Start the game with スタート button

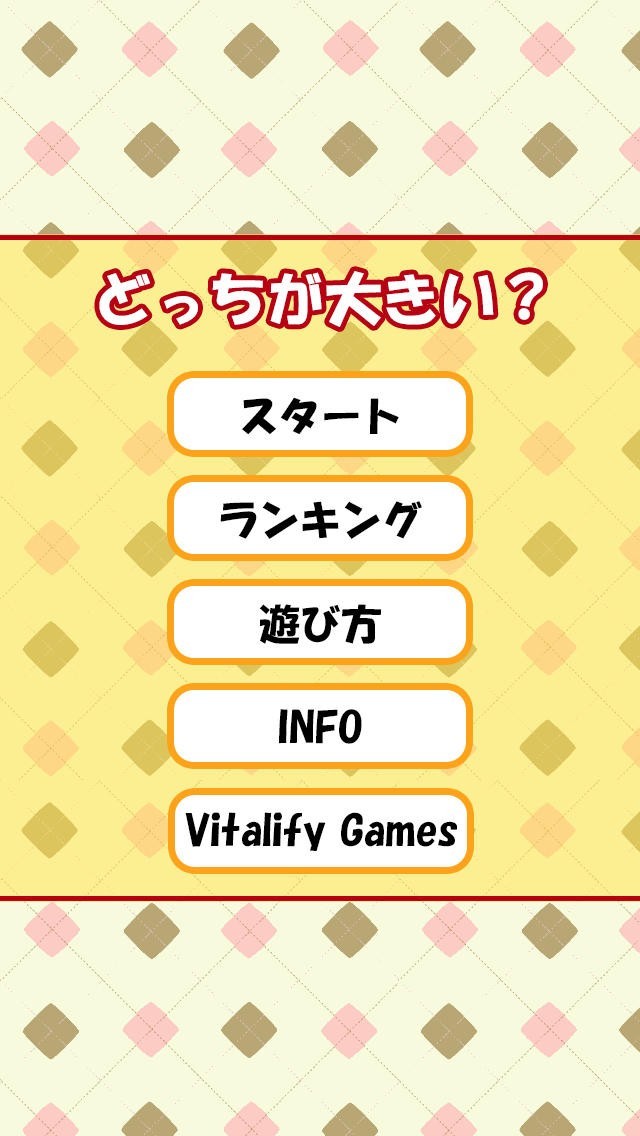click(320, 414)
